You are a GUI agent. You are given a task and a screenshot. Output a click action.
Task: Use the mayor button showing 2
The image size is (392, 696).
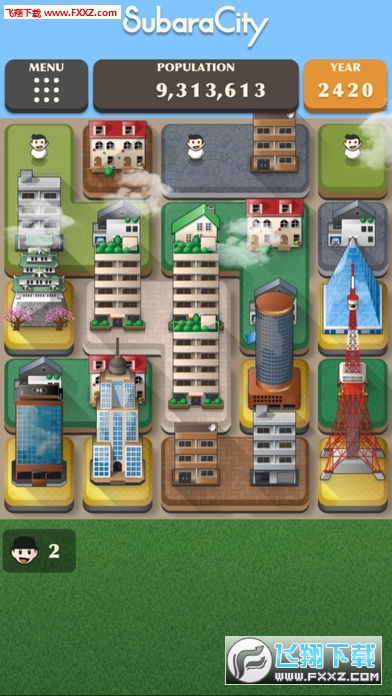coord(39,550)
